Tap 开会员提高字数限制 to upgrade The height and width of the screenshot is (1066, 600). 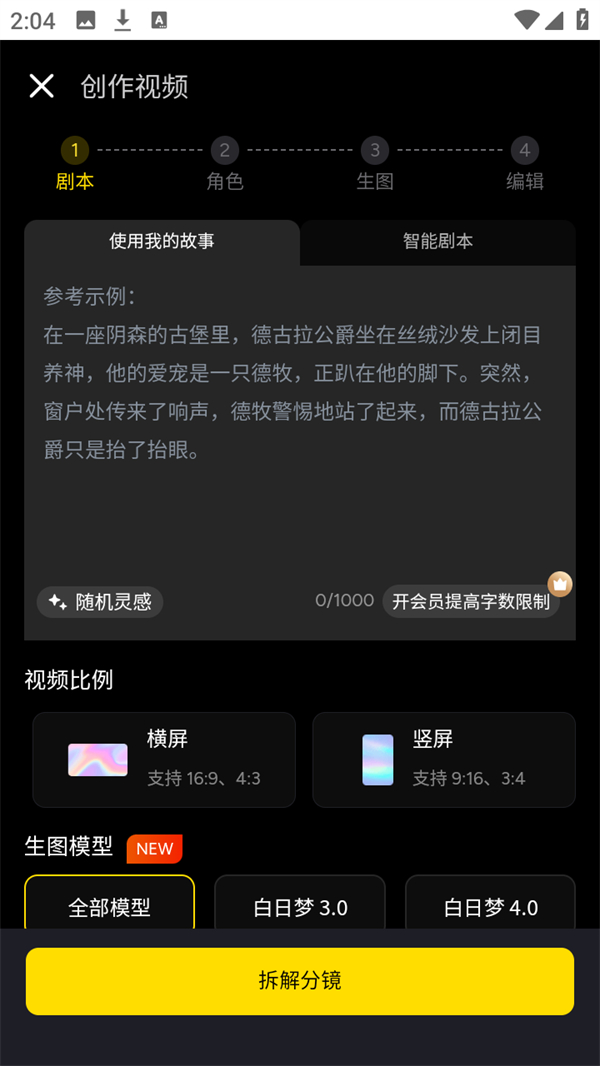(x=470, y=601)
